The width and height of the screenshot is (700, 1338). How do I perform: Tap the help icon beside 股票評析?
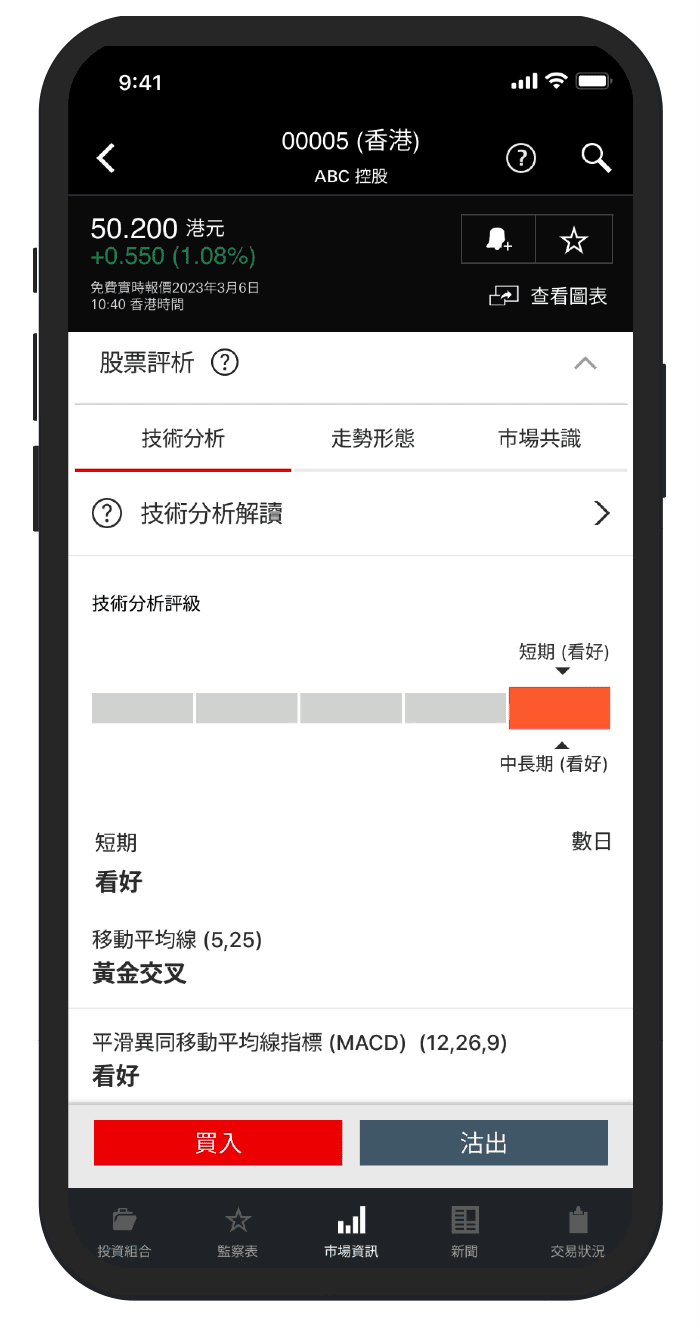tap(225, 362)
